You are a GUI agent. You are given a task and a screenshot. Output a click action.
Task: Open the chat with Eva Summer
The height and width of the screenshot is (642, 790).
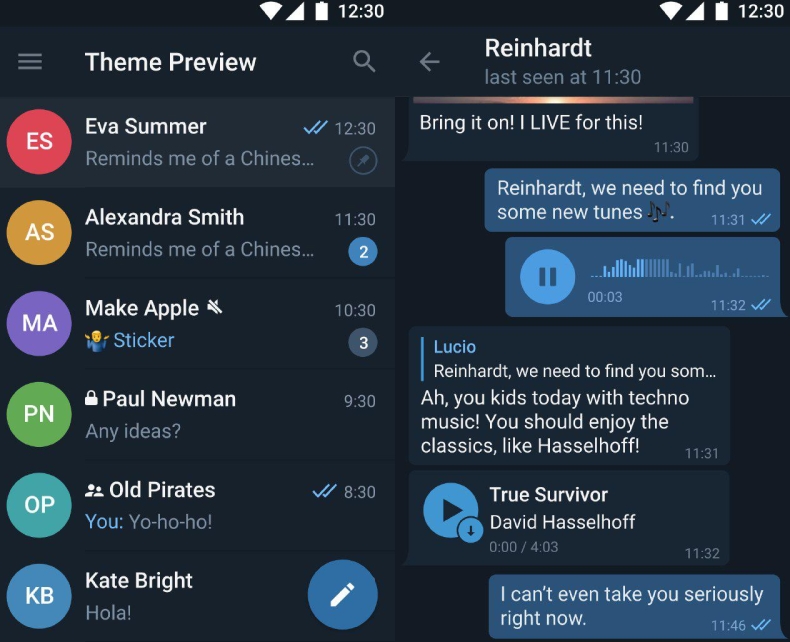click(x=200, y=142)
